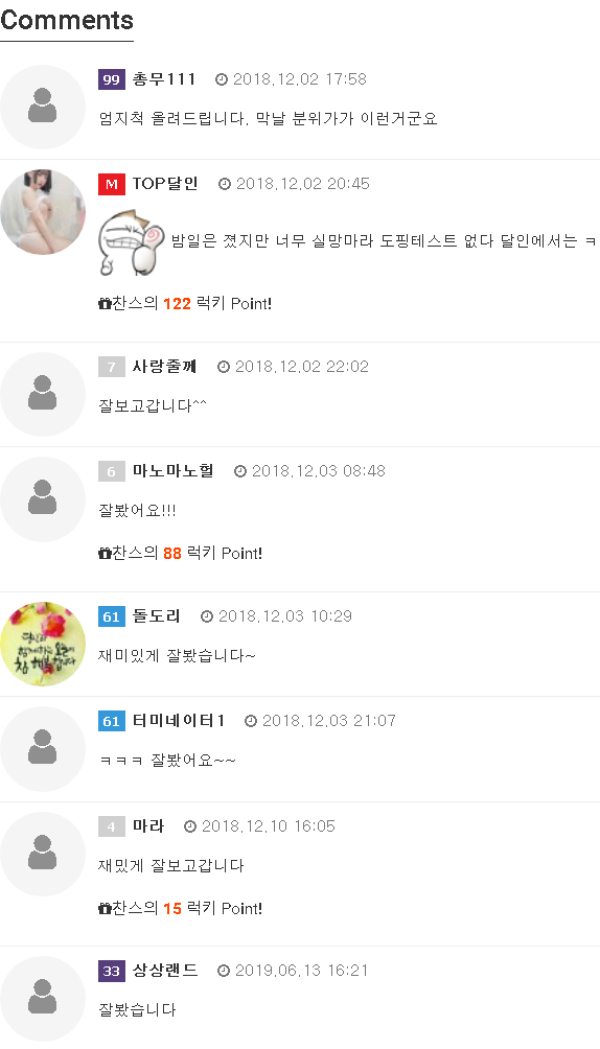View TOP달인's profile photo
The height and width of the screenshot is (1049, 600).
[x=42, y=211]
